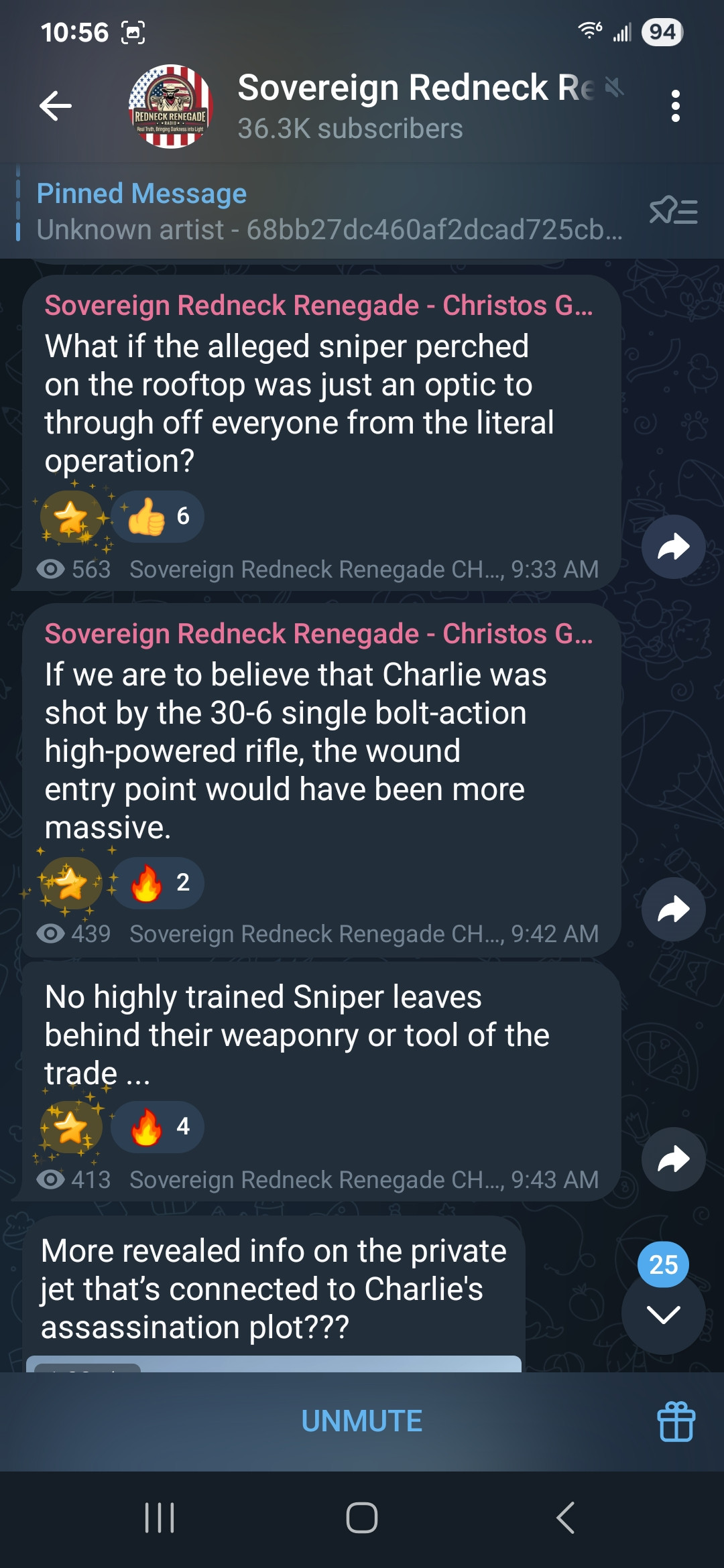Add star reaction on sniper rooftop message
Image resolution: width=724 pixels, height=1568 pixels.
71,517
